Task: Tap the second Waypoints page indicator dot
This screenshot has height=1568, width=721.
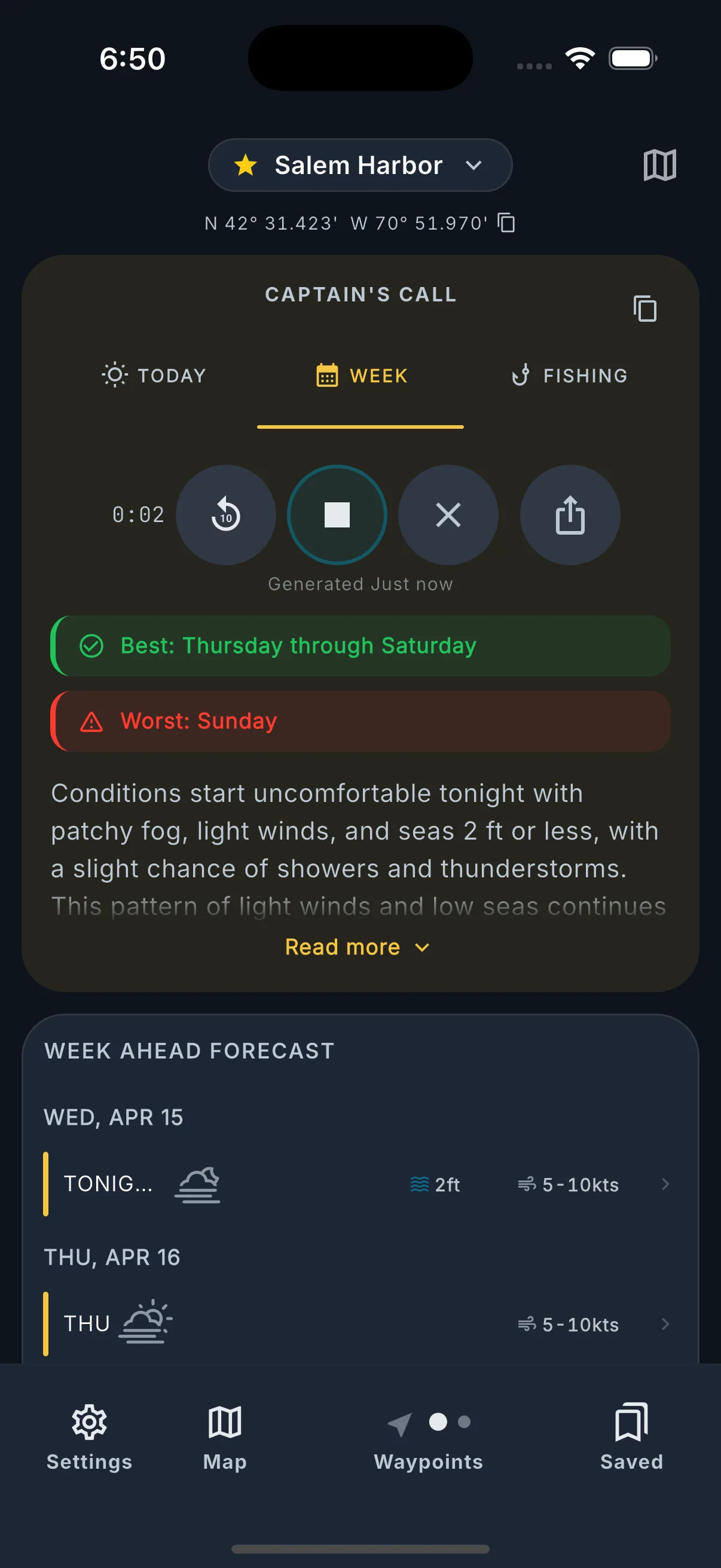Action: point(464,1423)
